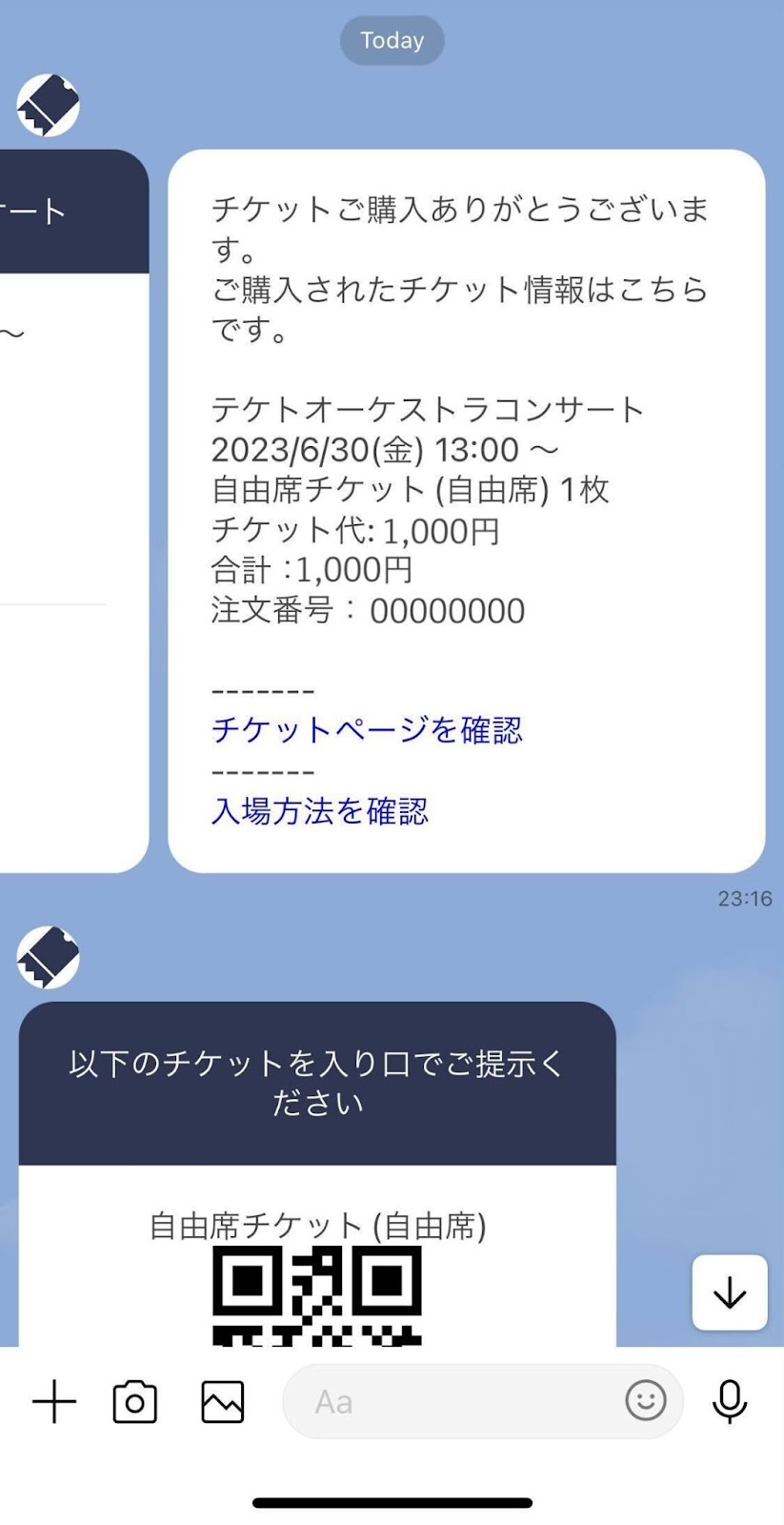Open the ticket account avatar above purchase message

click(x=49, y=105)
